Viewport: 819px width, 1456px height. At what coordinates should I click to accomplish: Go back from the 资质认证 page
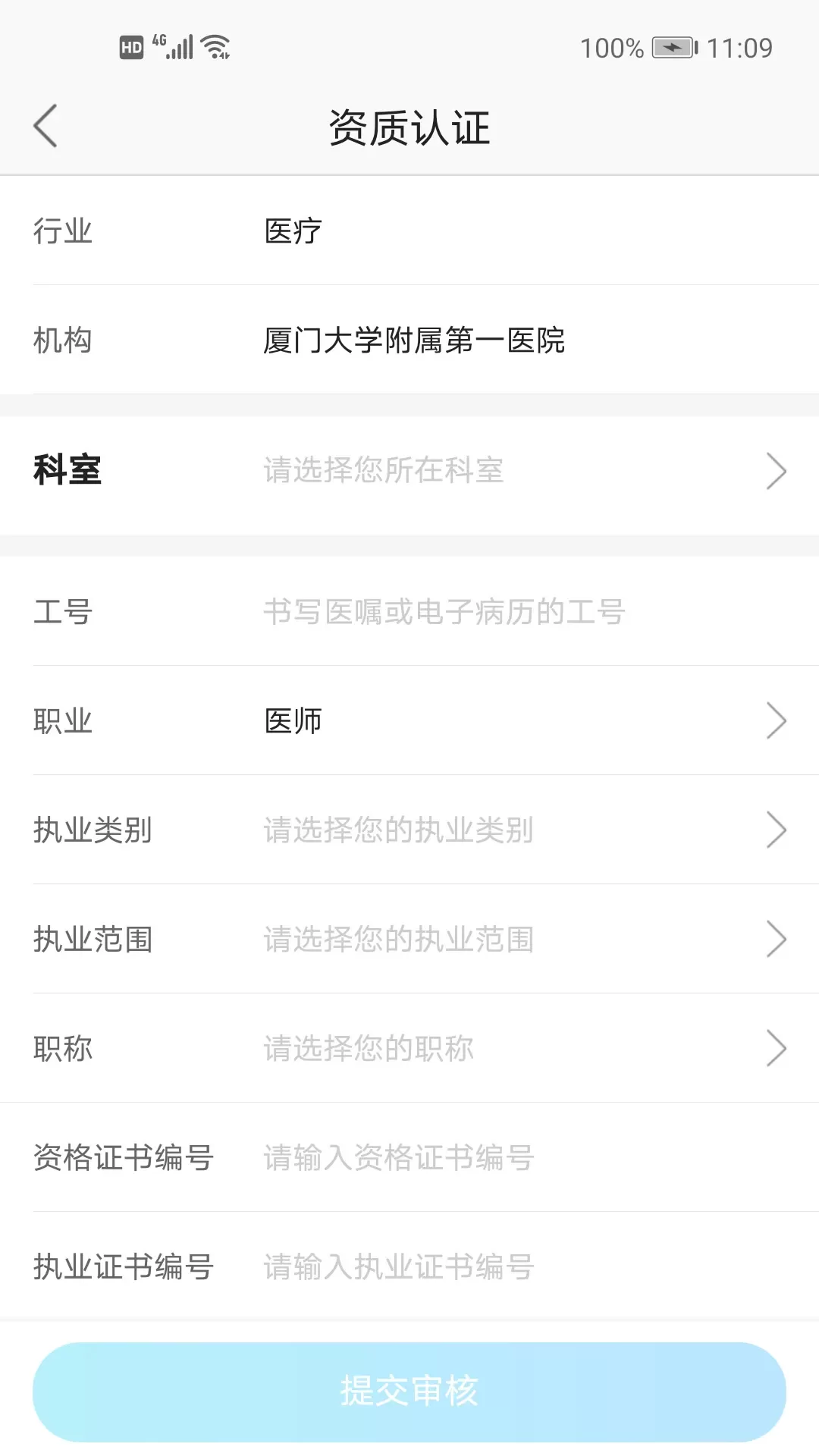[45, 126]
